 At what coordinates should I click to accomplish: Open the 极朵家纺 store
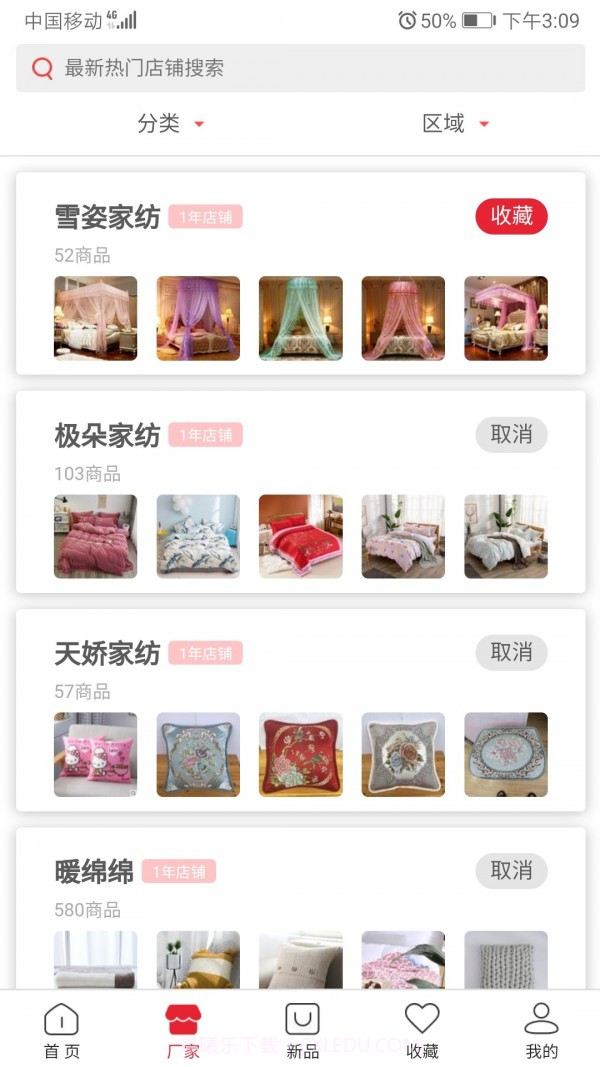click(x=107, y=436)
